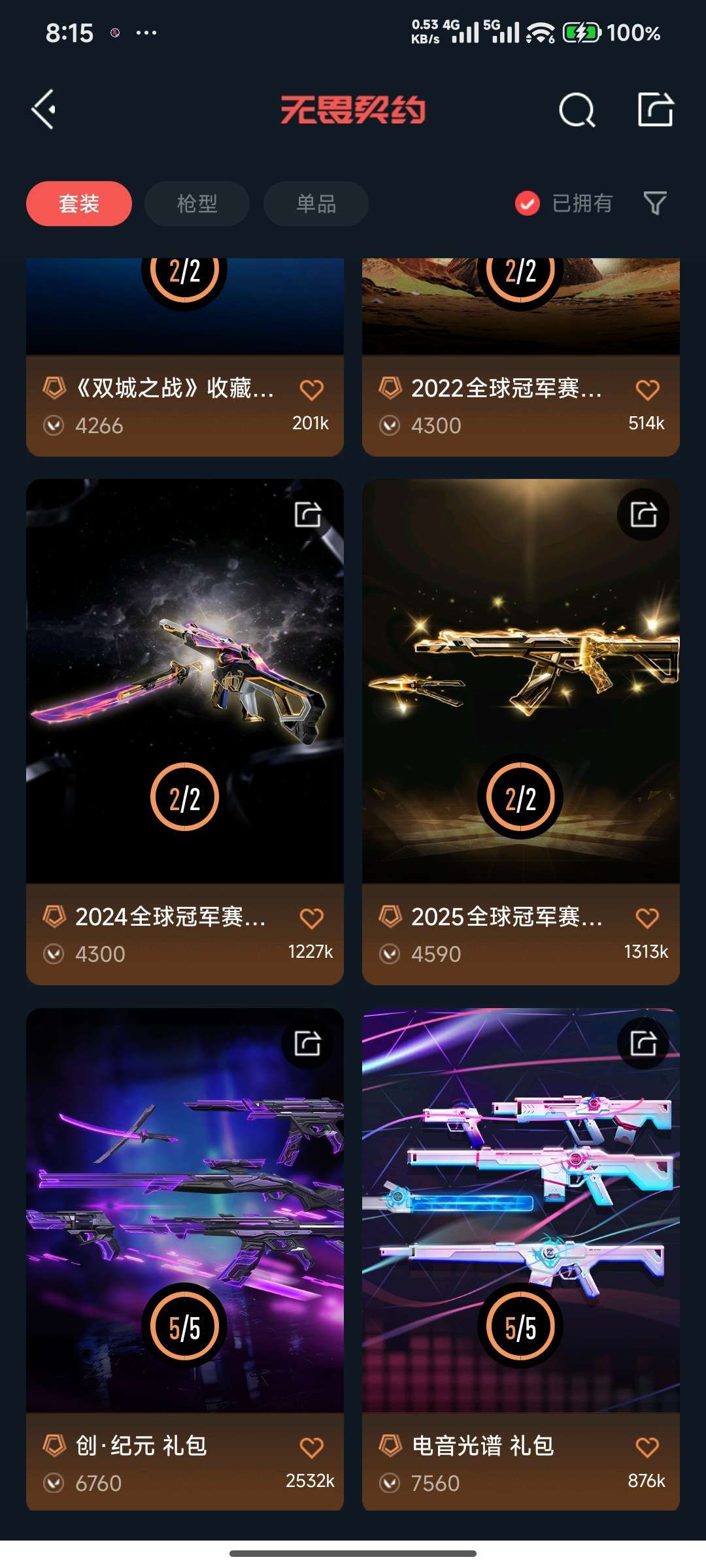
Task: Share the 电音光谱 礼包 card
Action: click(643, 1043)
